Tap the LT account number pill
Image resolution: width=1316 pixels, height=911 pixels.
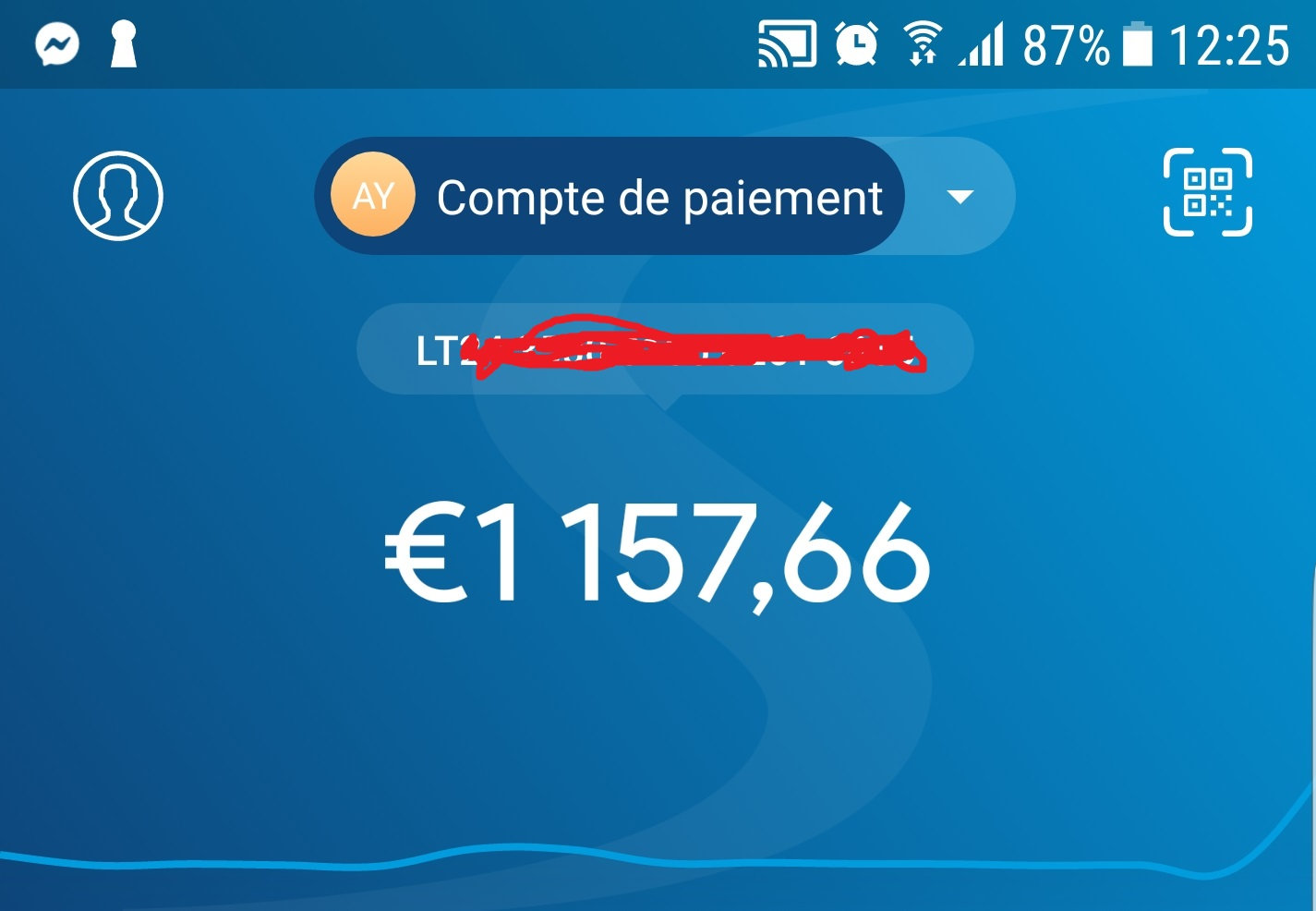[x=665, y=349]
